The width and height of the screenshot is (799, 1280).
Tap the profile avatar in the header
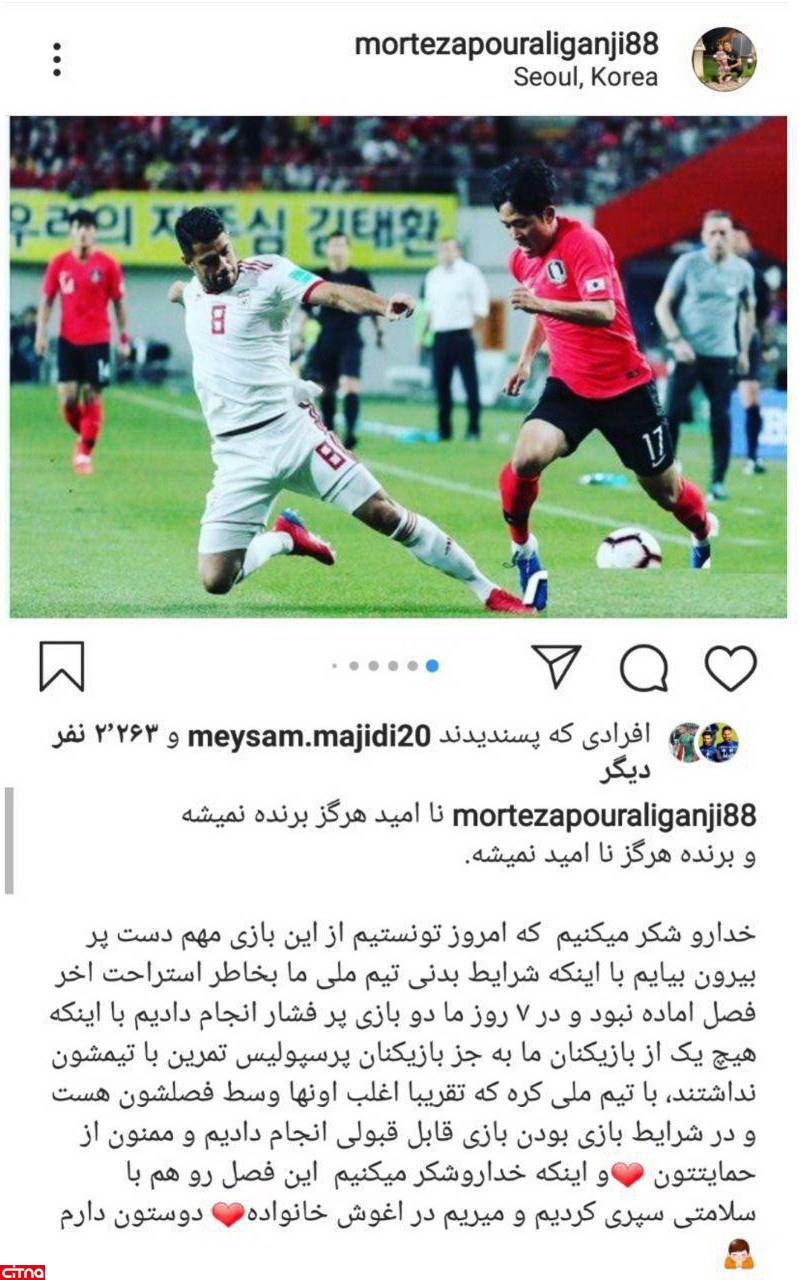point(724,59)
